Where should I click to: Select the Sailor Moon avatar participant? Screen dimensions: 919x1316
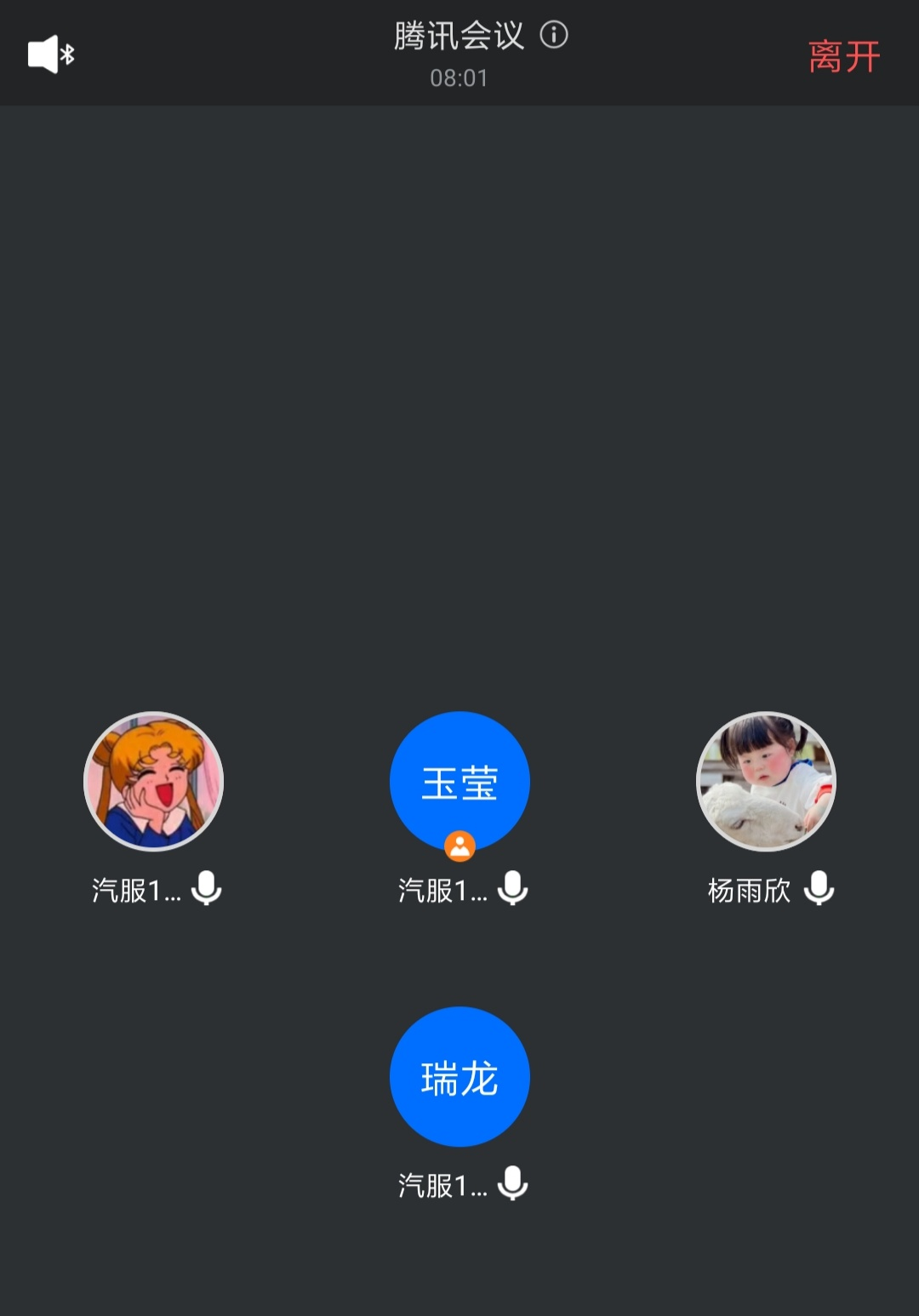[x=154, y=781]
